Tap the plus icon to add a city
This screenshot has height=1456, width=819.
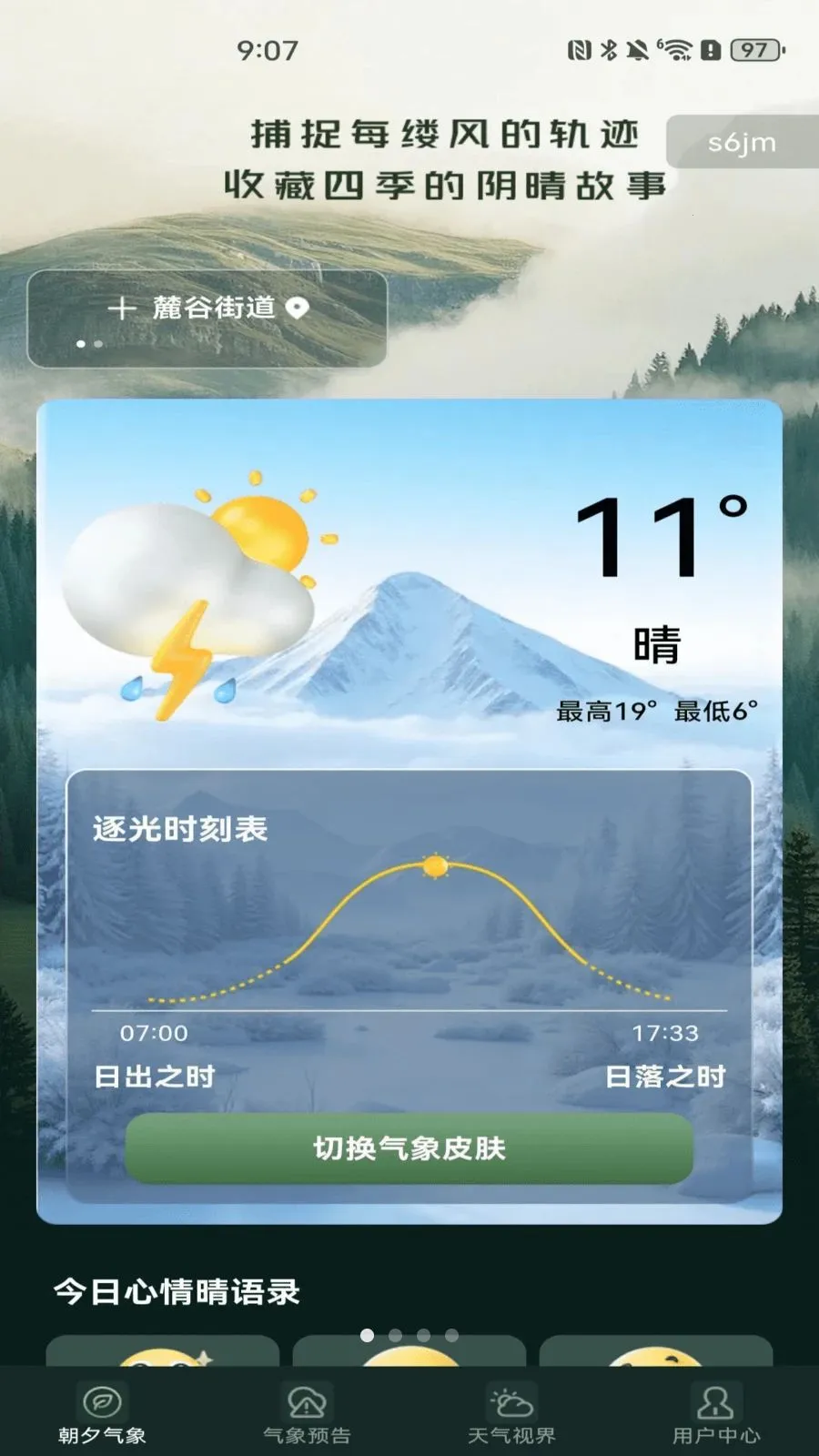click(122, 308)
